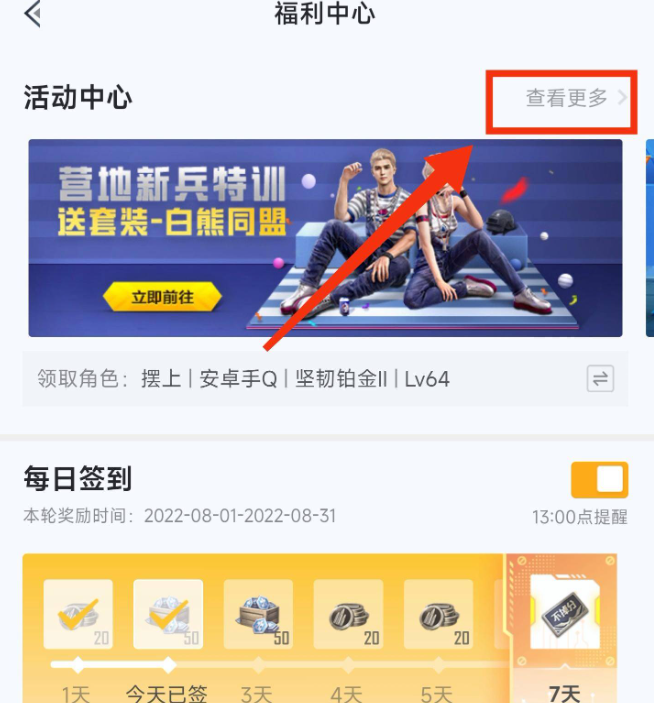654x703 pixels.
Task: Switch the reward-claiming character
Action: (x=600, y=379)
